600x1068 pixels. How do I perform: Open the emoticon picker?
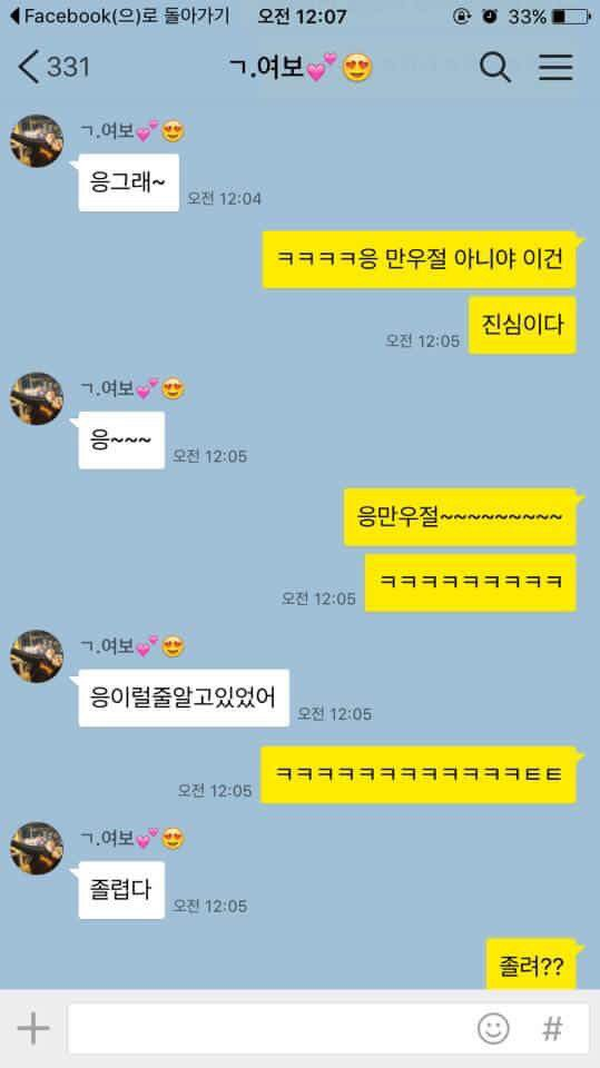[493, 1028]
